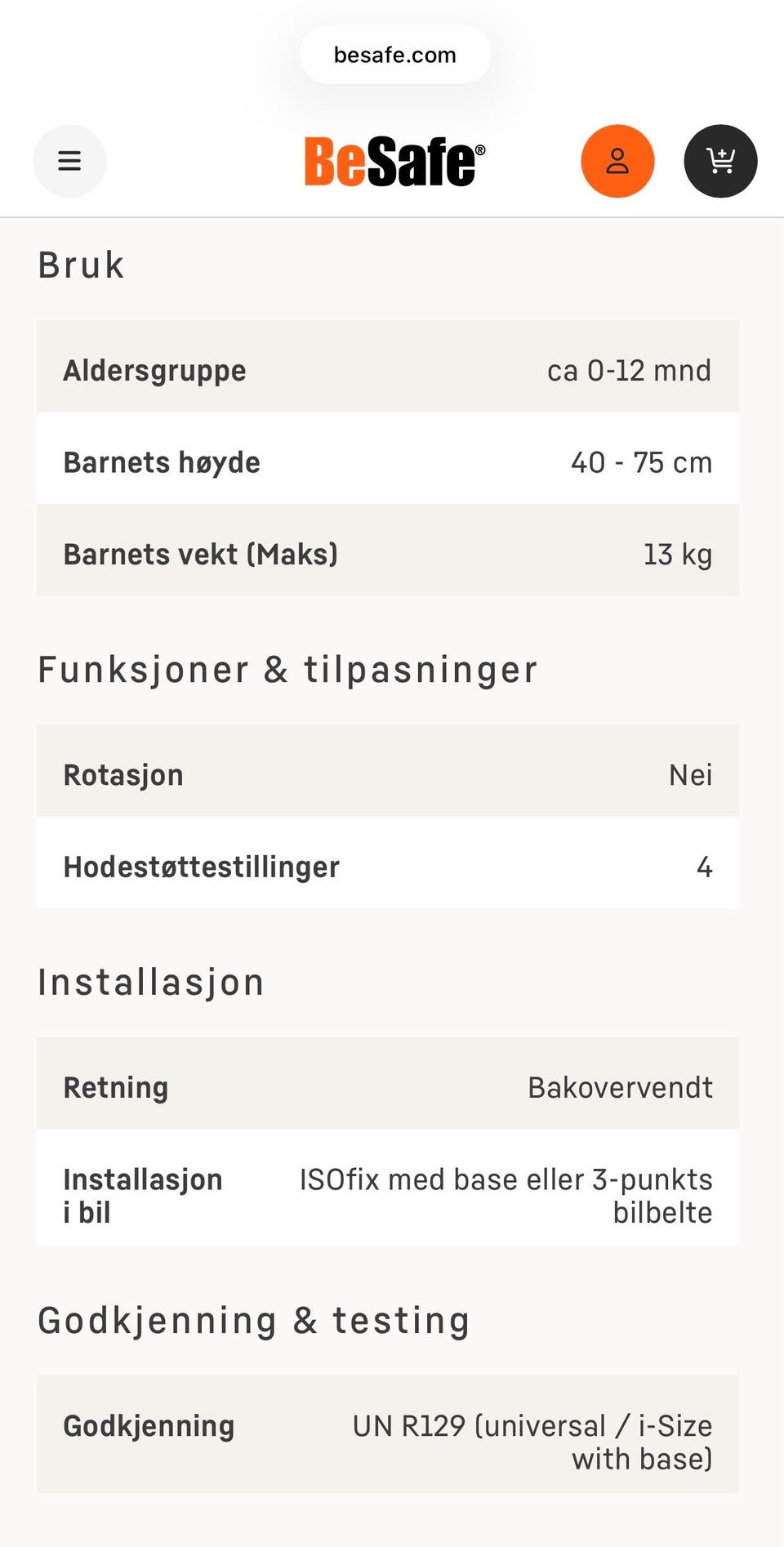Expand the Bruk section heading
Image resolution: width=784 pixels, height=1547 pixels.
pyautogui.click(x=79, y=264)
